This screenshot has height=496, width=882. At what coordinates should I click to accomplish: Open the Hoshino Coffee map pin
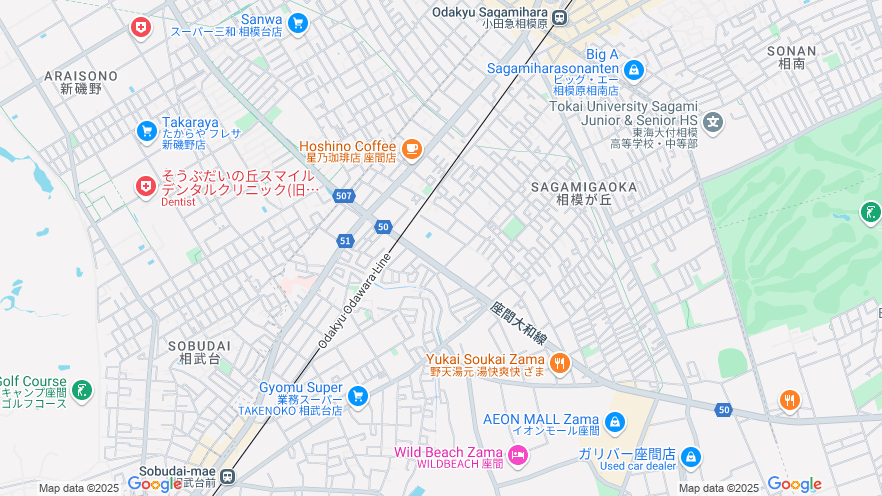(x=412, y=150)
